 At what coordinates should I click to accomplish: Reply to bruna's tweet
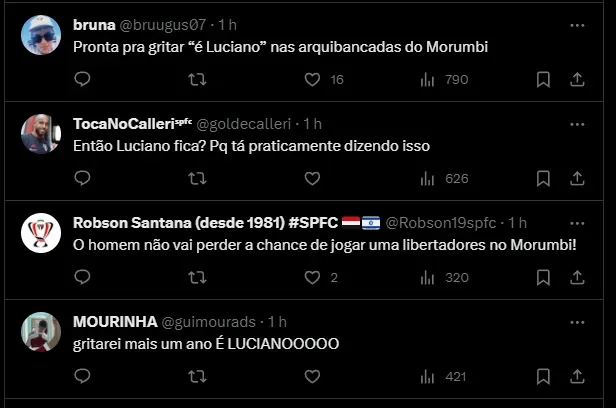[83, 79]
